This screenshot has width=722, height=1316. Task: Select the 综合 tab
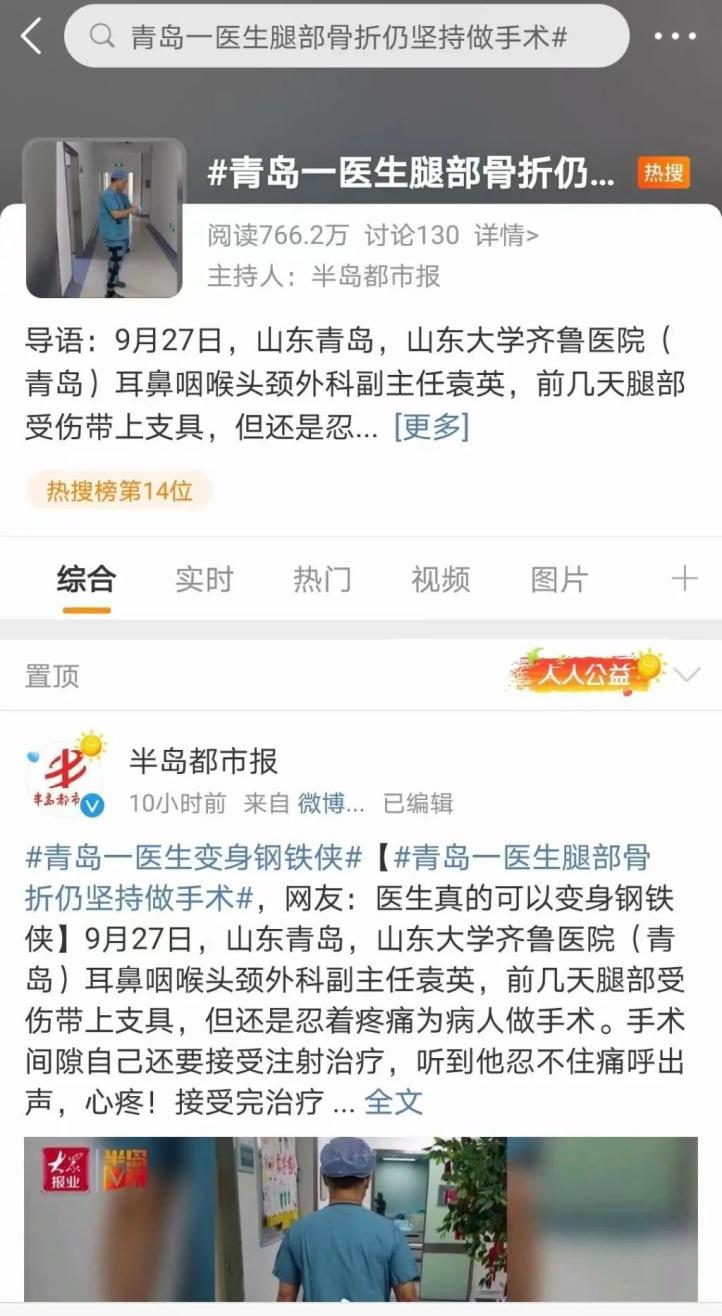[86, 579]
